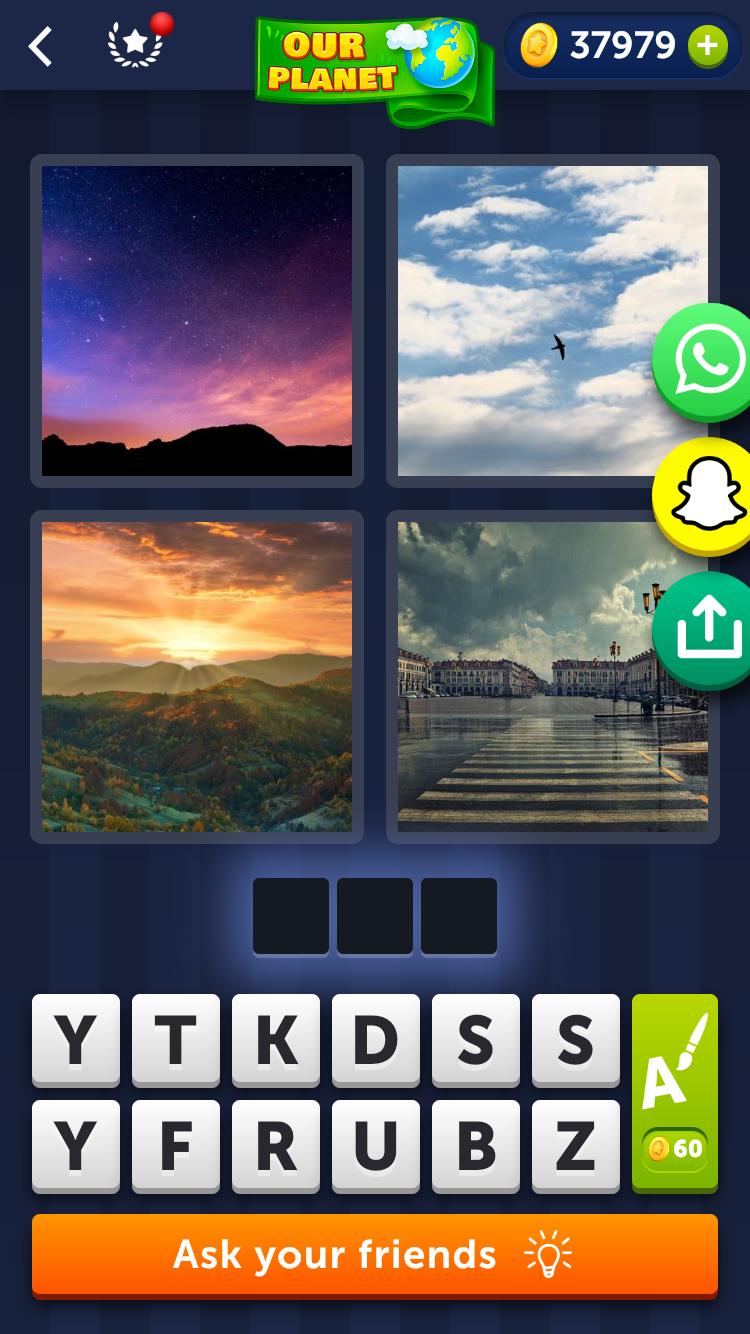This screenshot has height=1334, width=750.
Task: Enlarge the starry night sky picture
Action: click(197, 321)
